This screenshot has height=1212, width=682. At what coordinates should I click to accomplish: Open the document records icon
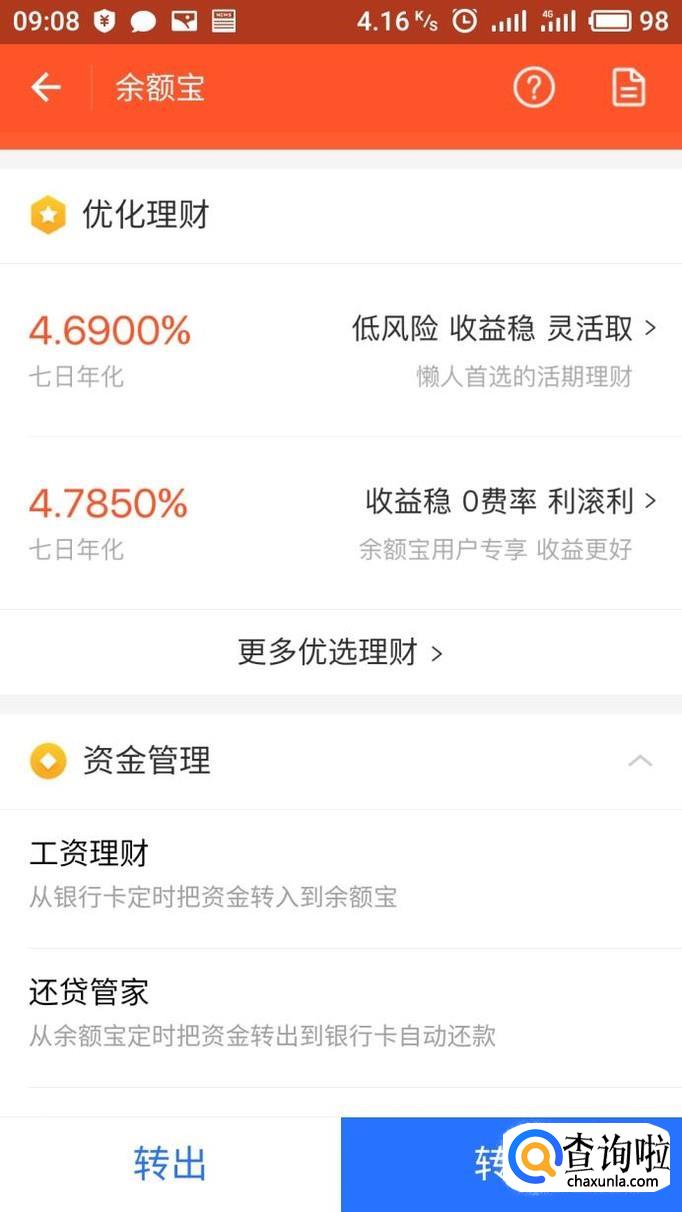point(628,88)
